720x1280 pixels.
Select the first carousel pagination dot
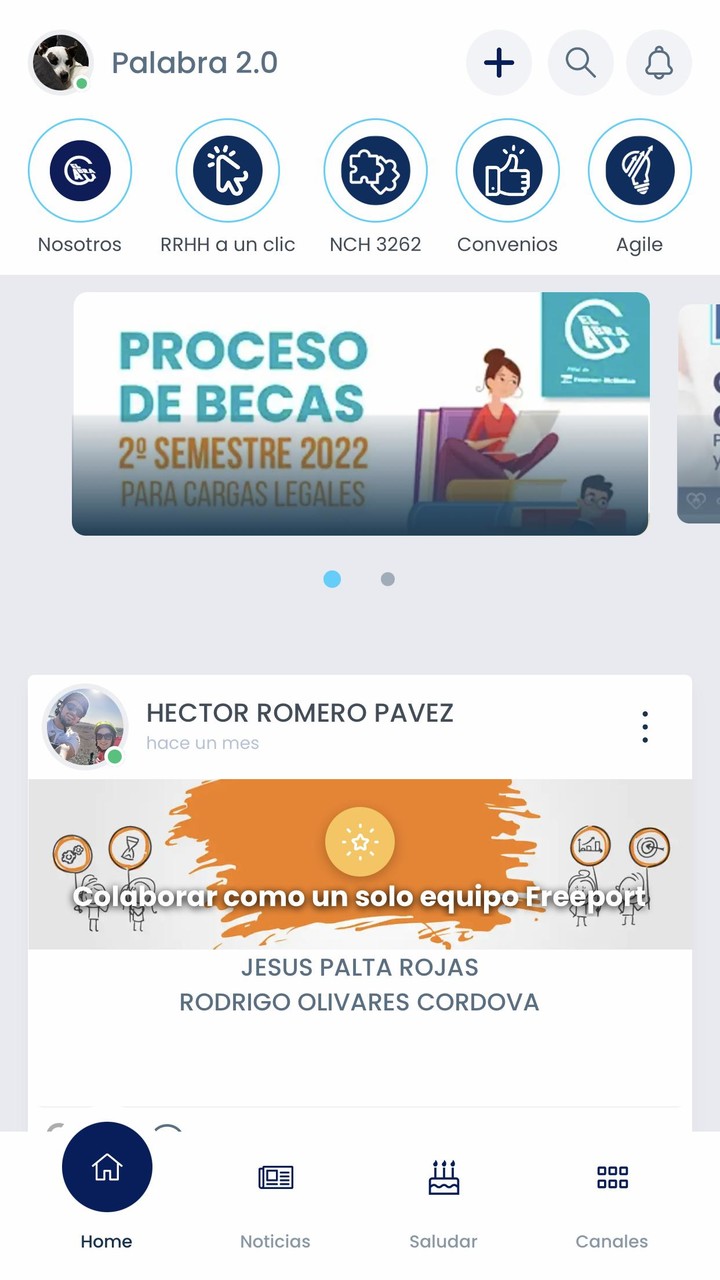pyautogui.click(x=331, y=579)
